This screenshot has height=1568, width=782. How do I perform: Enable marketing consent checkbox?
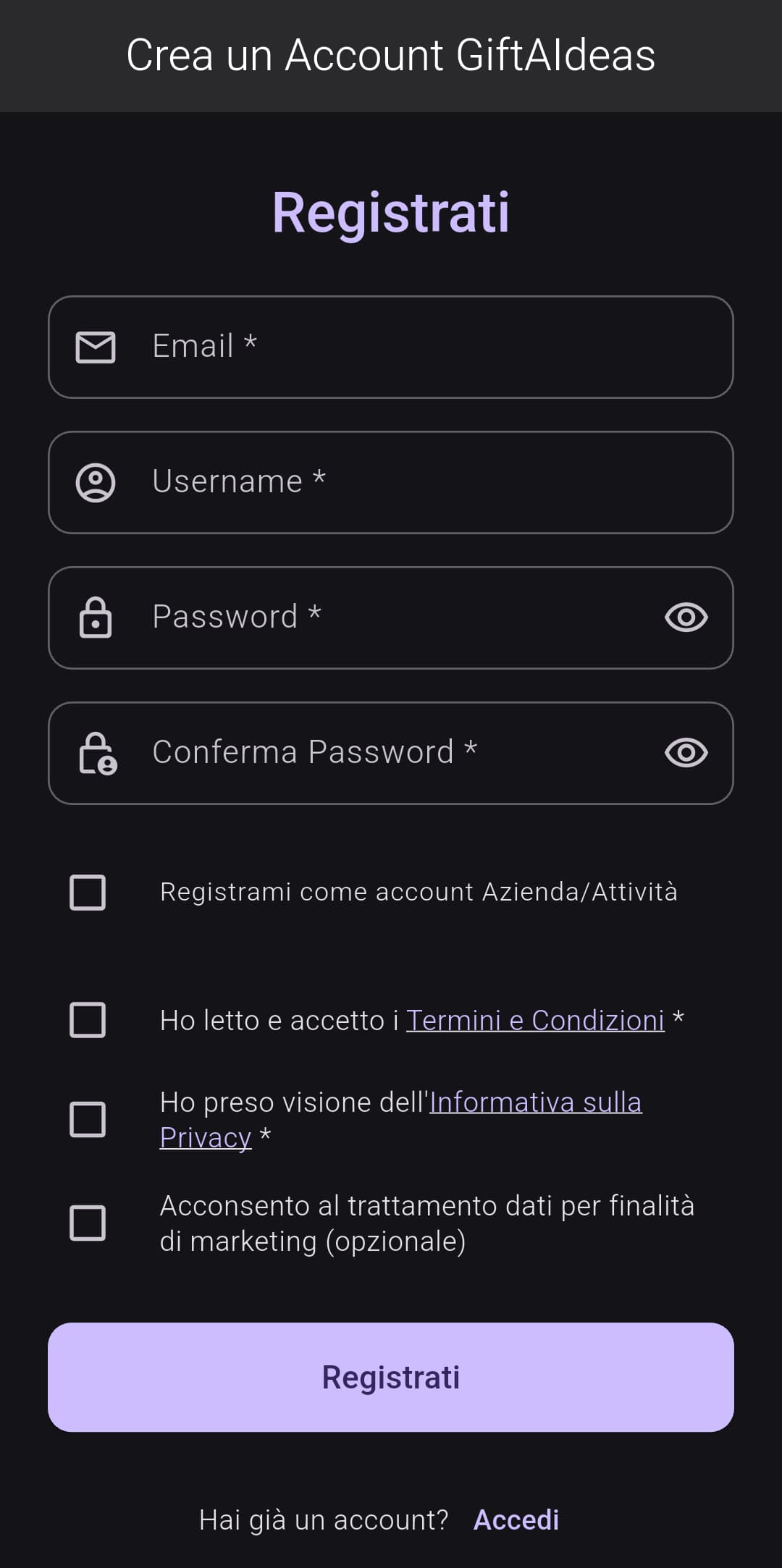(88, 1223)
